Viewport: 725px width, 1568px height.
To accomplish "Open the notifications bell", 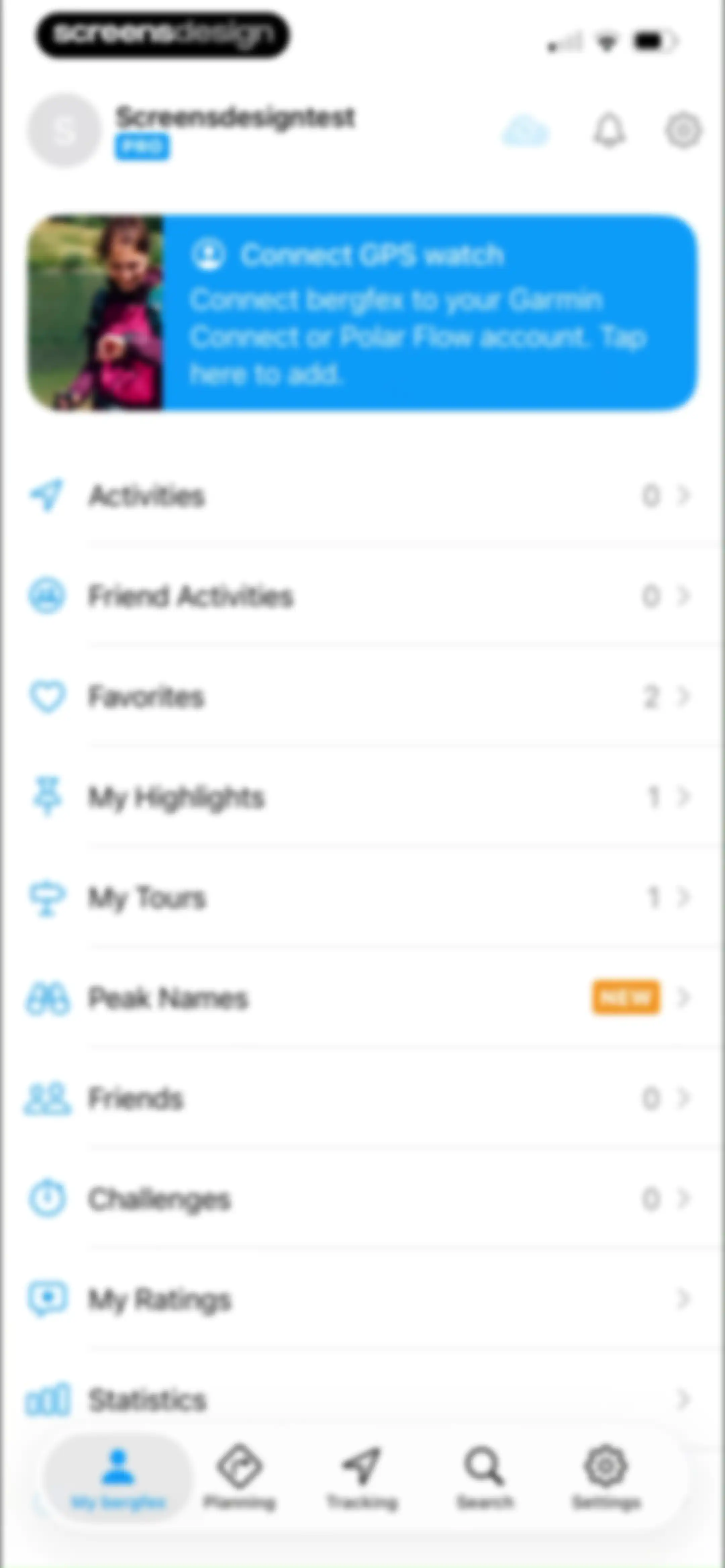I will click(x=609, y=130).
